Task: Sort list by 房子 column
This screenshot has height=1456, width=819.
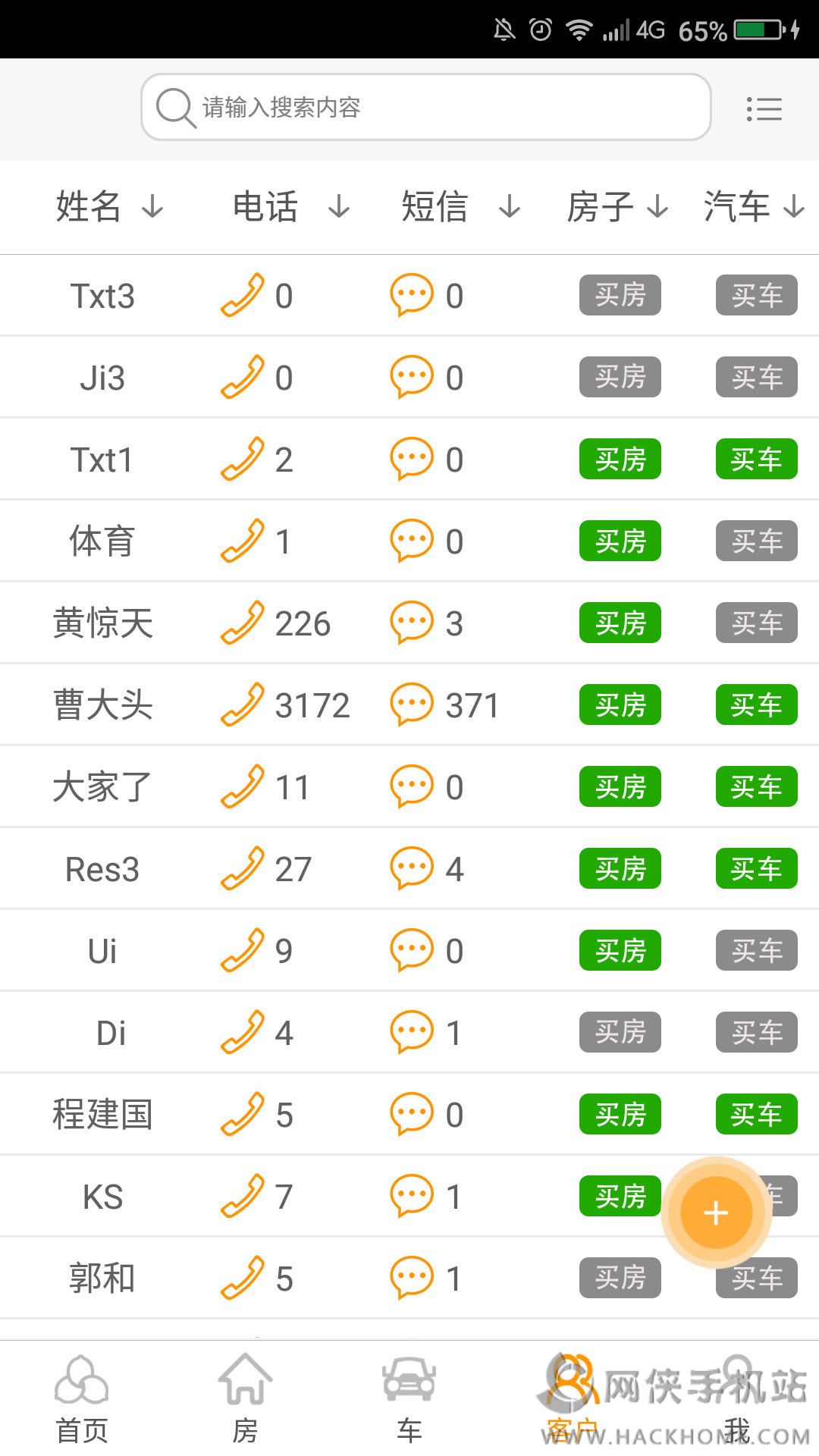Action: point(617,206)
